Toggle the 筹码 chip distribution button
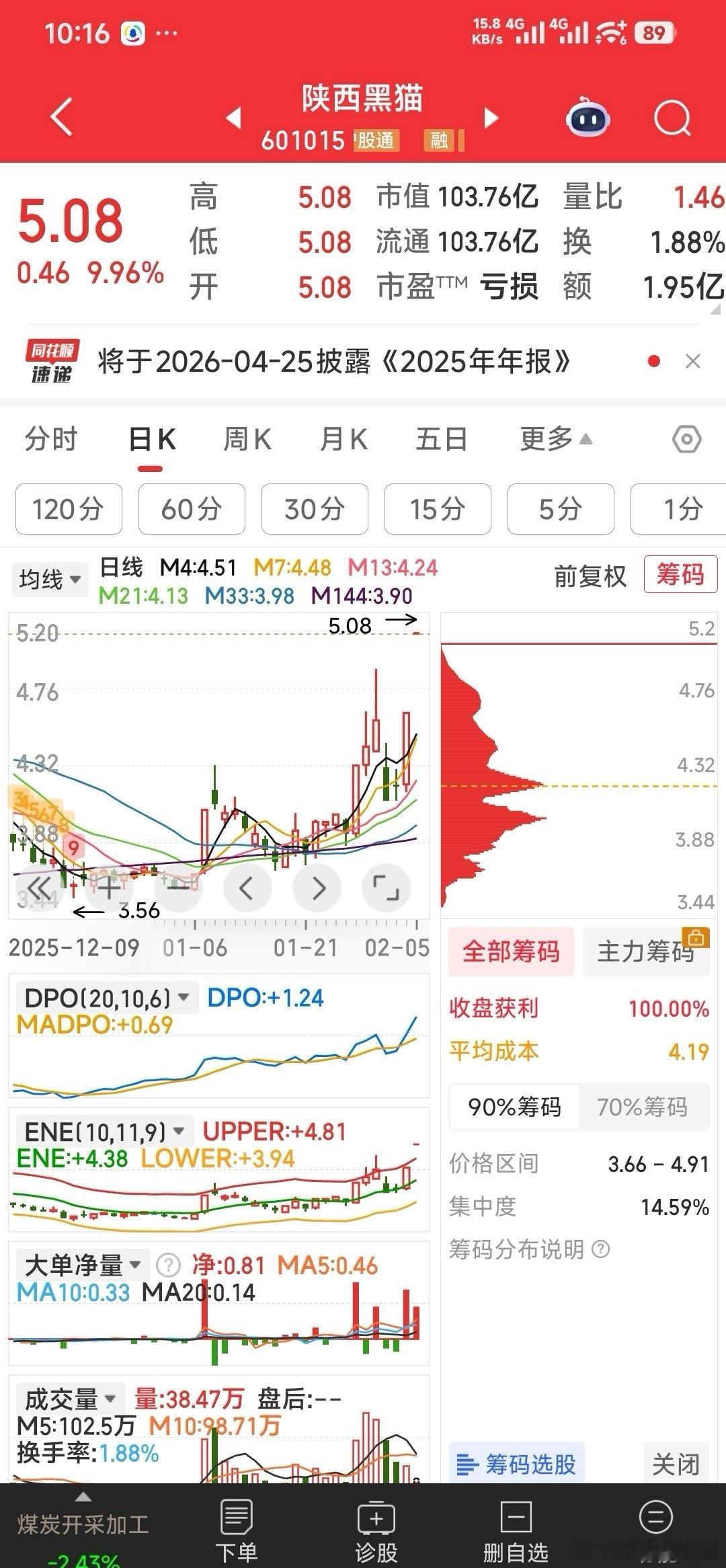Screen dimensions: 726x1568 pos(680,575)
